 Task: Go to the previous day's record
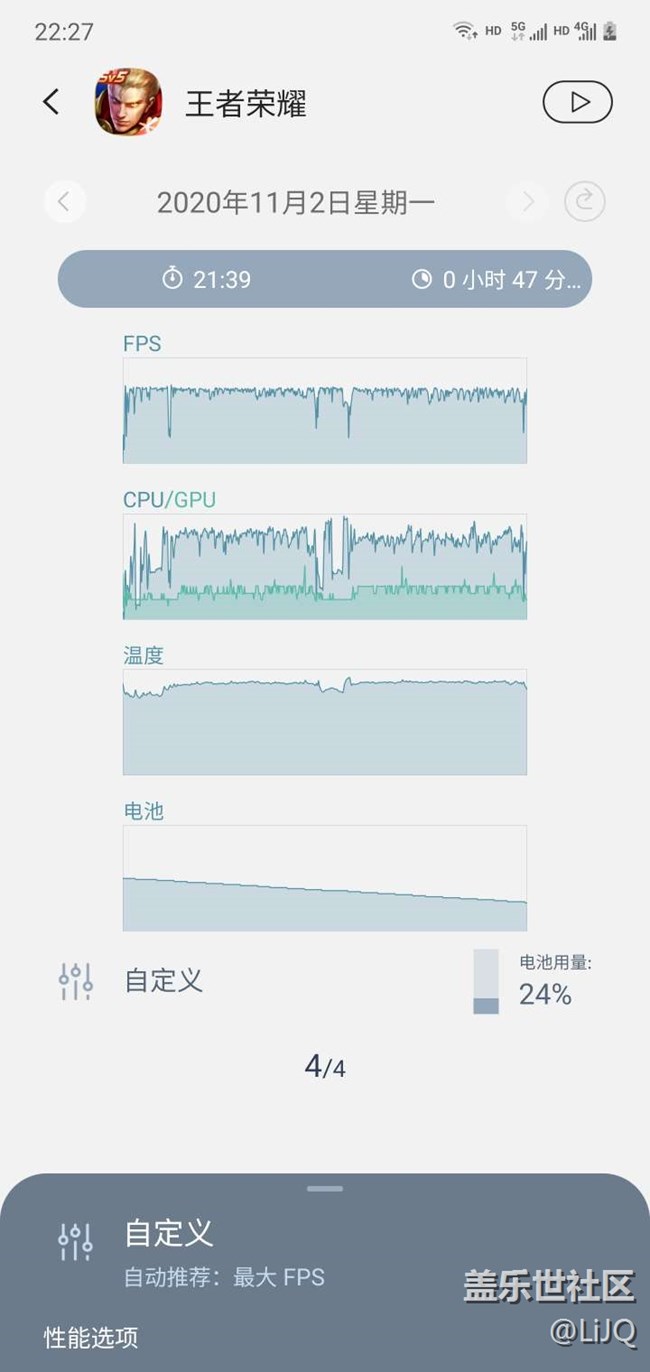[x=63, y=202]
